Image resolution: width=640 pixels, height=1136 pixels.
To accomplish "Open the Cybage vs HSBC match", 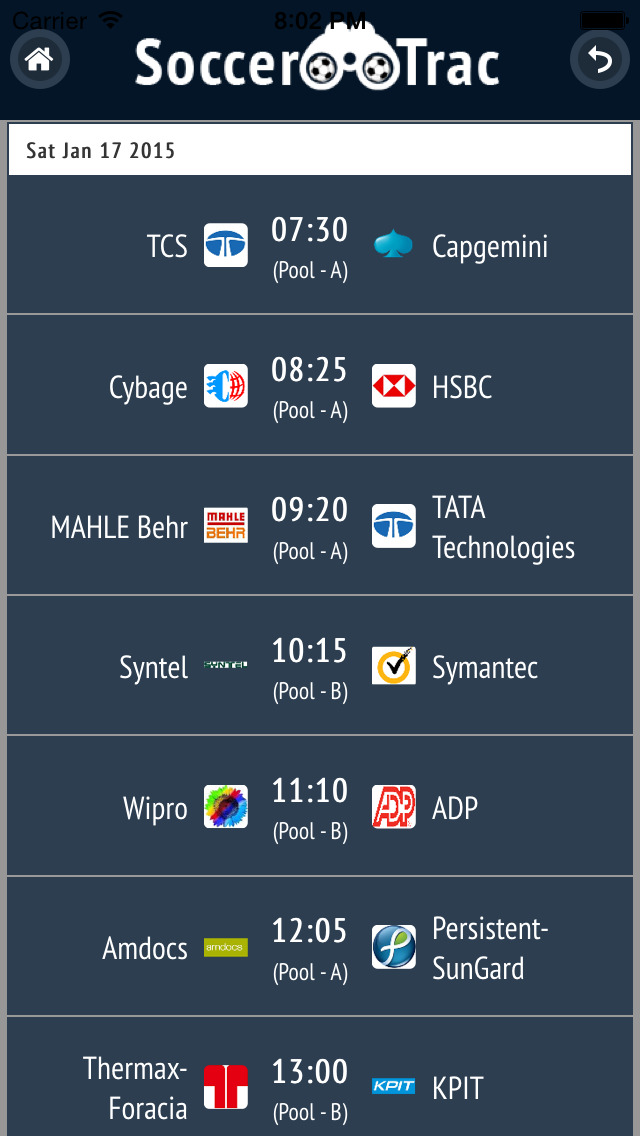I will 320,385.
